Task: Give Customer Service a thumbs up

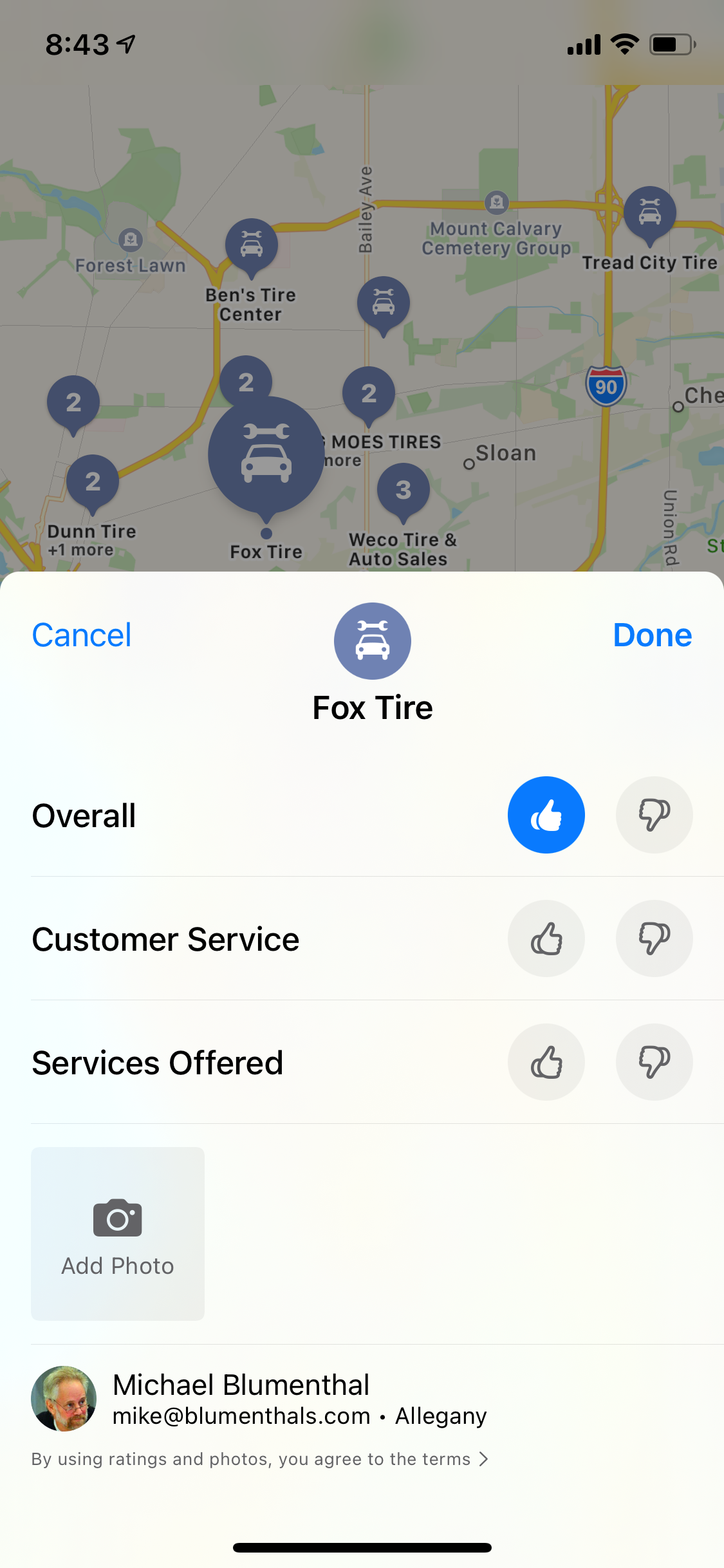Action: pos(546,938)
